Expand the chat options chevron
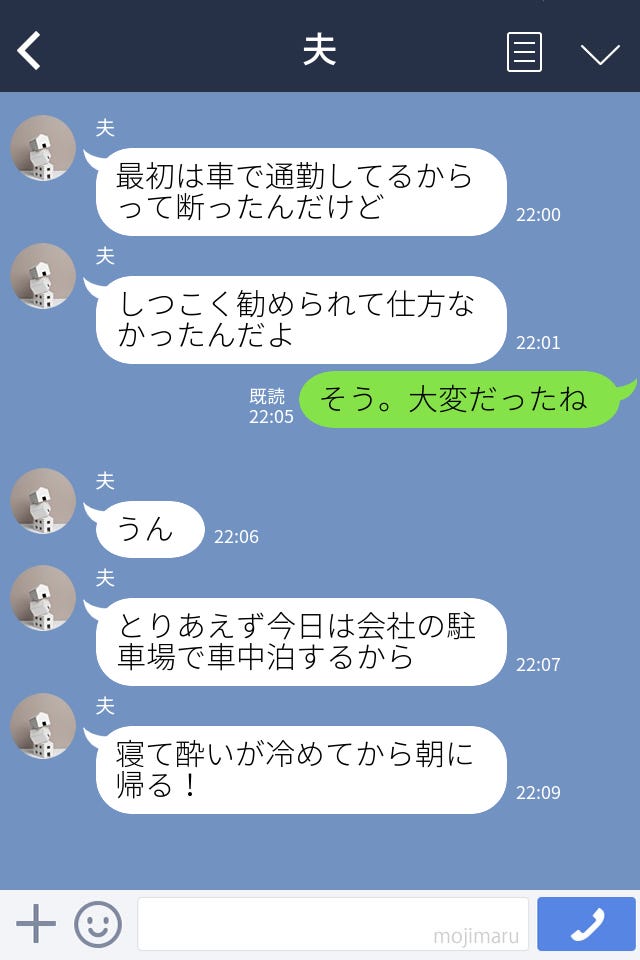Viewport: 640px width, 960px height. pos(600,54)
